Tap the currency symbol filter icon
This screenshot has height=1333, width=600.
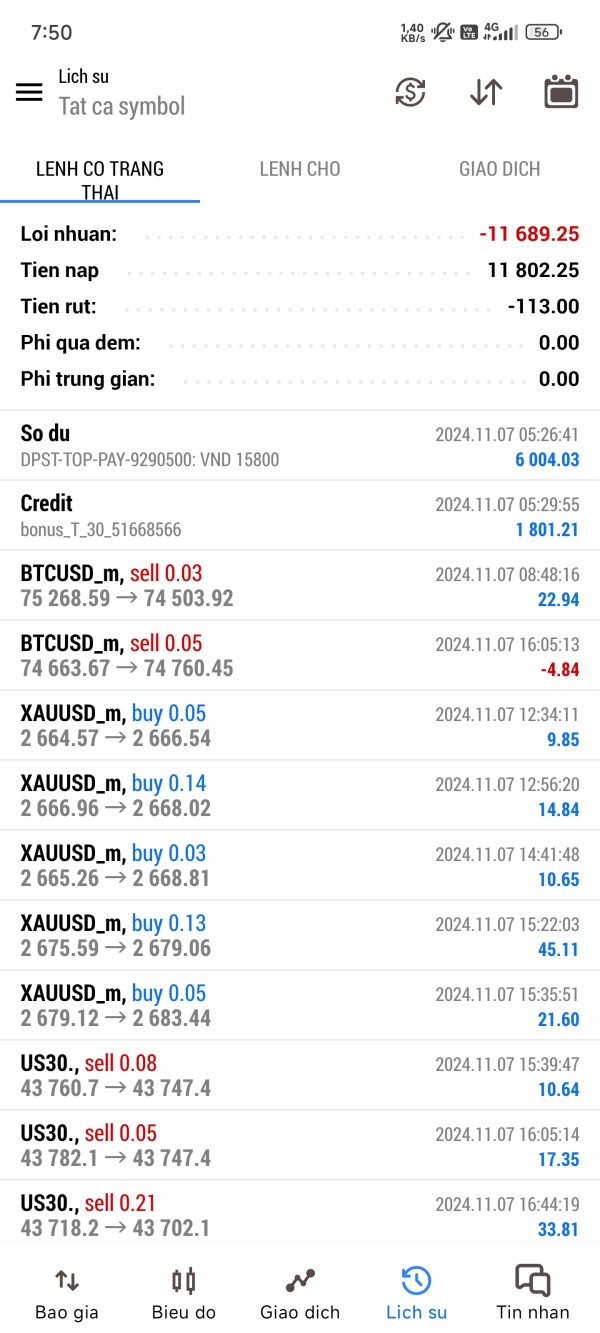pyautogui.click(x=410, y=92)
